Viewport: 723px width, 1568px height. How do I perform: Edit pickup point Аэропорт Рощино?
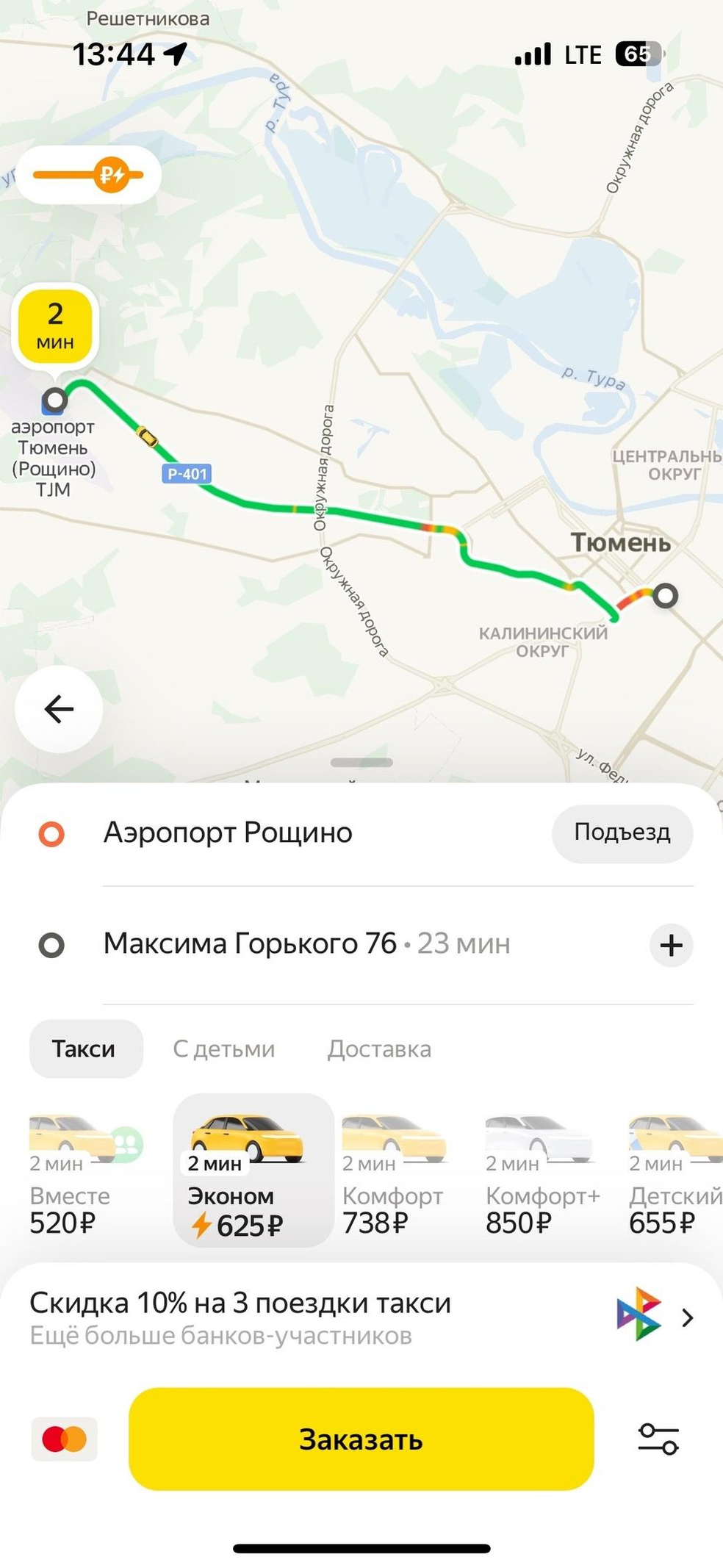(x=228, y=833)
